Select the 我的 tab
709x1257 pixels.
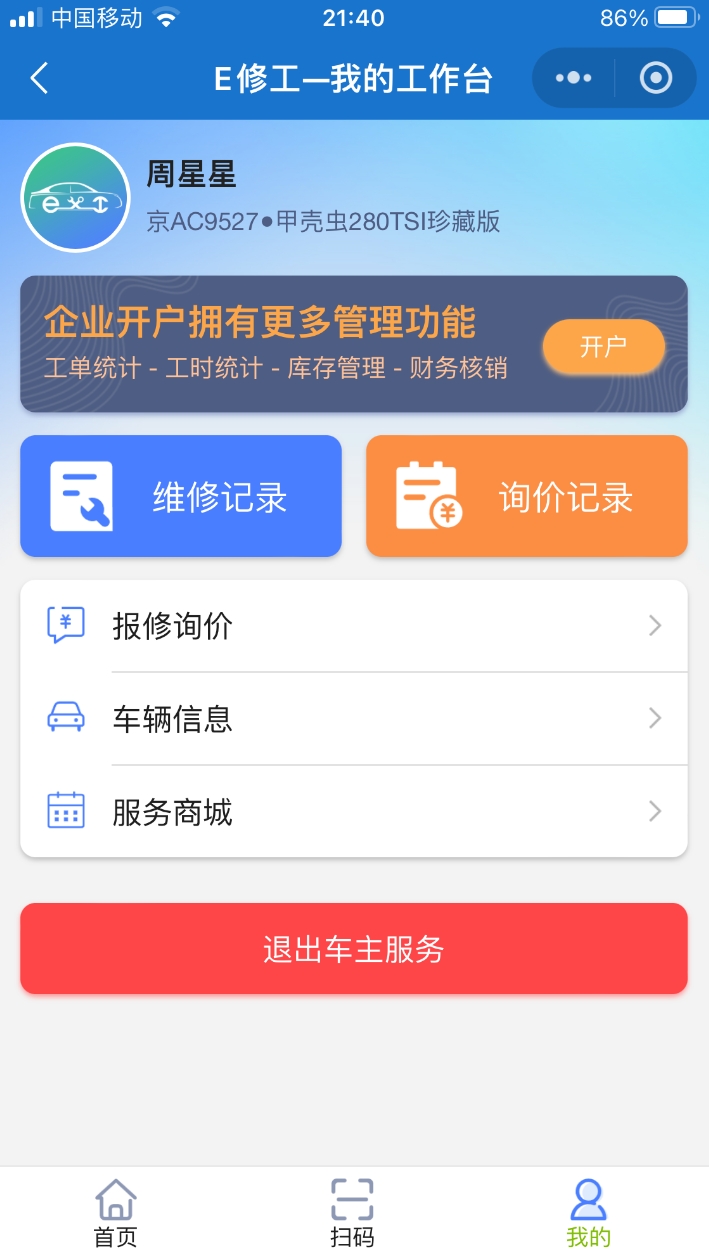[x=588, y=1211]
